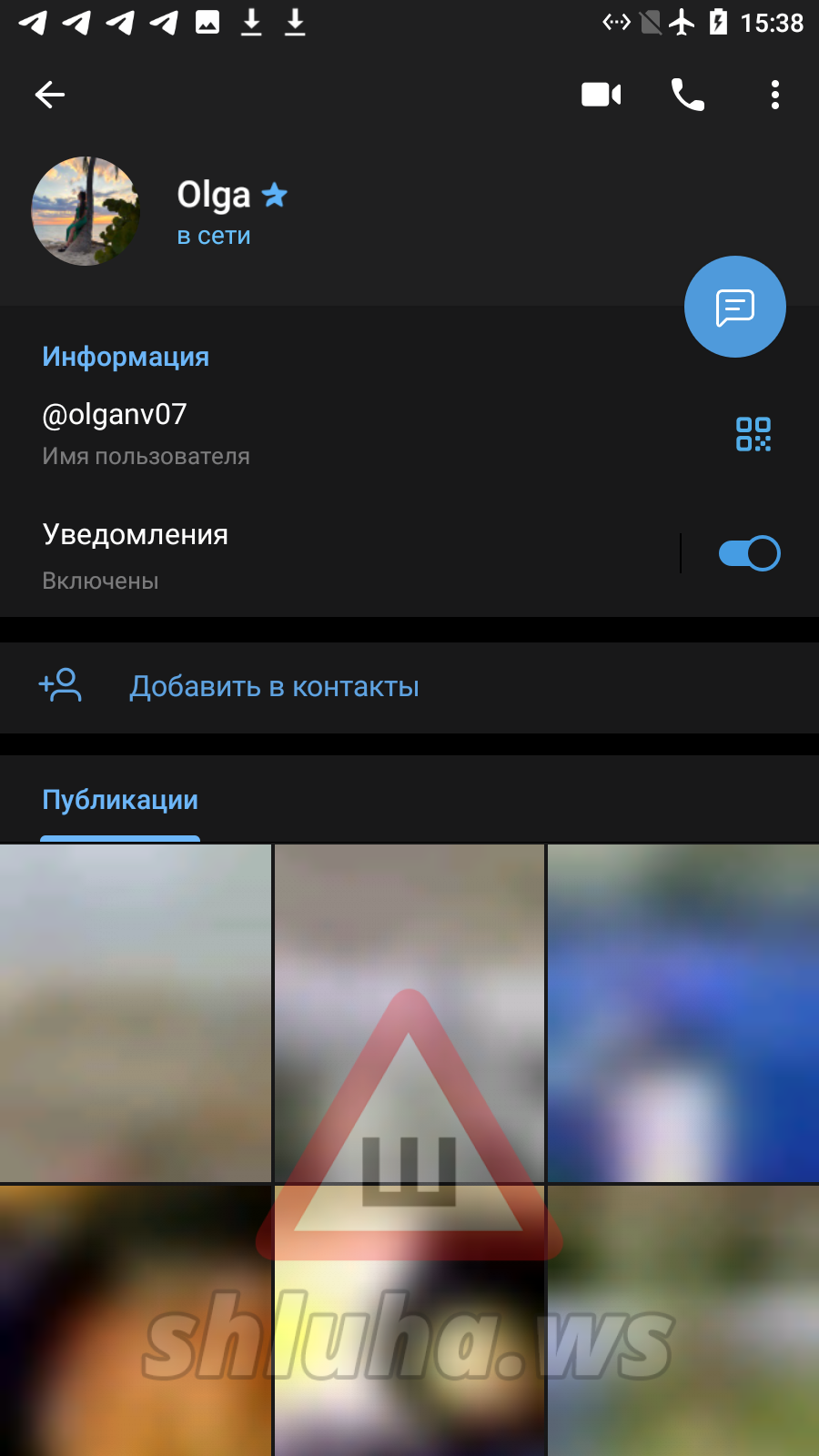Select the Публикации tab

tap(120, 800)
